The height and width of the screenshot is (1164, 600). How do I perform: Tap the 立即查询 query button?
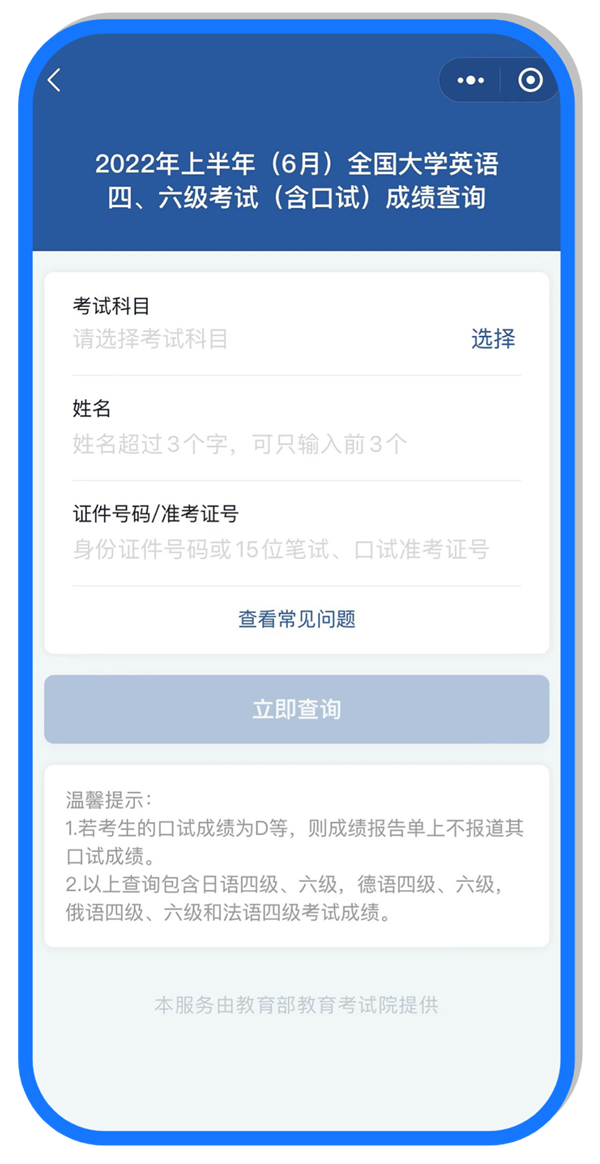click(297, 710)
